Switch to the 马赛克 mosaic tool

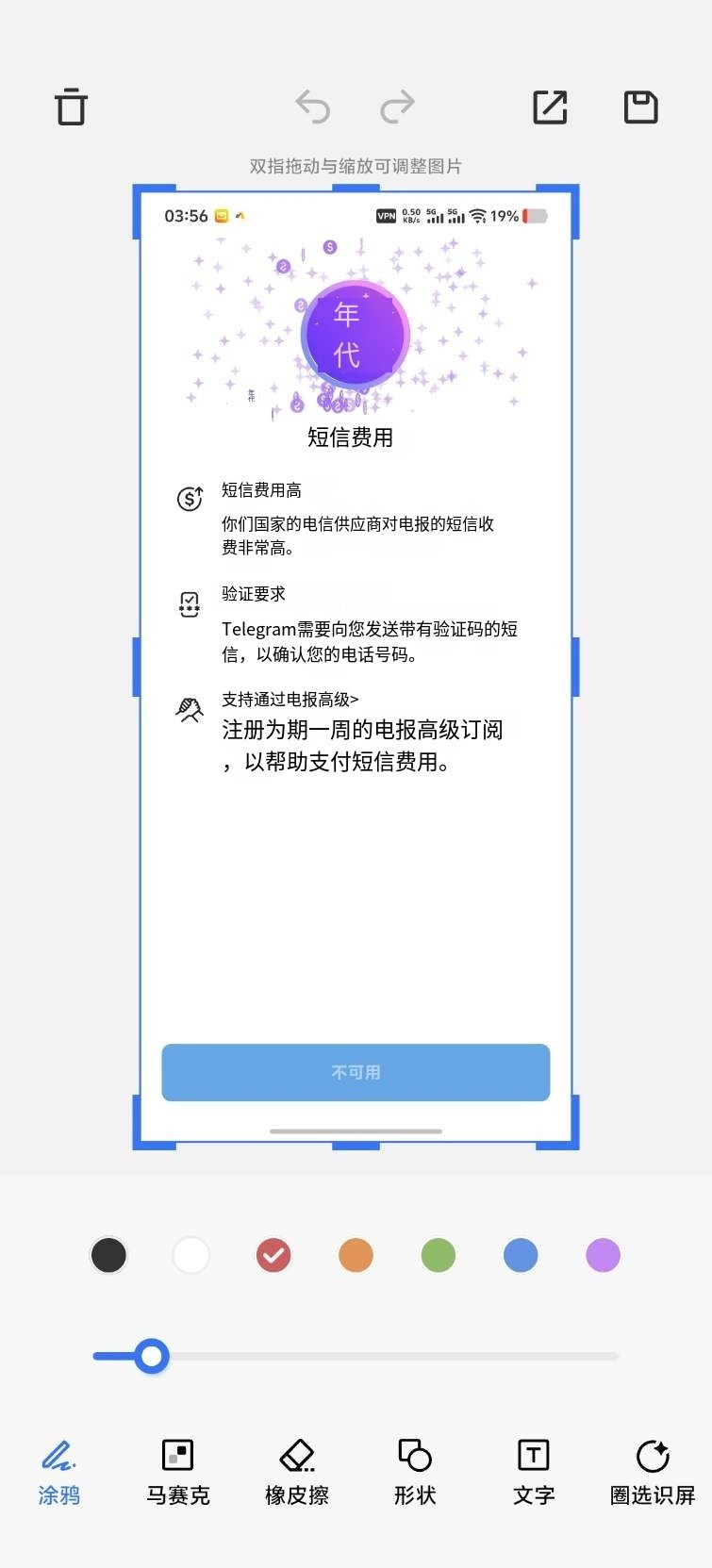[177, 1472]
